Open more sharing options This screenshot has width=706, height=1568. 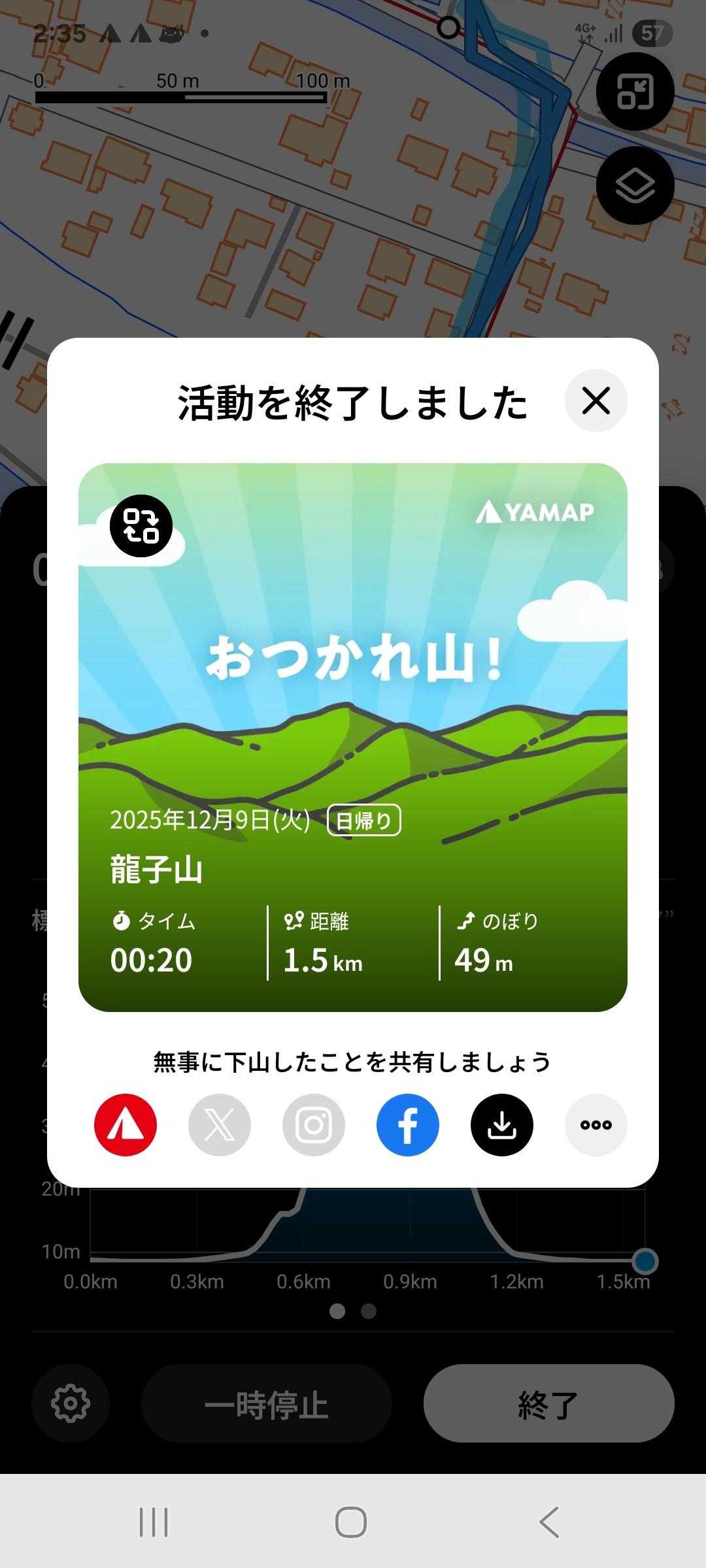tap(596, 1125)
